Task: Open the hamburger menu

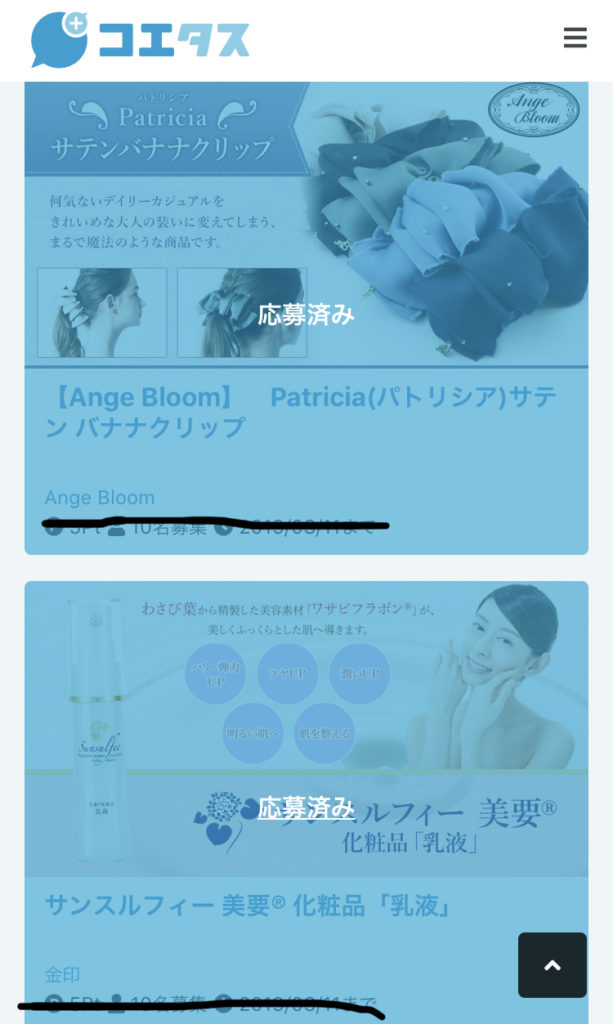Action: click(575, 38)
